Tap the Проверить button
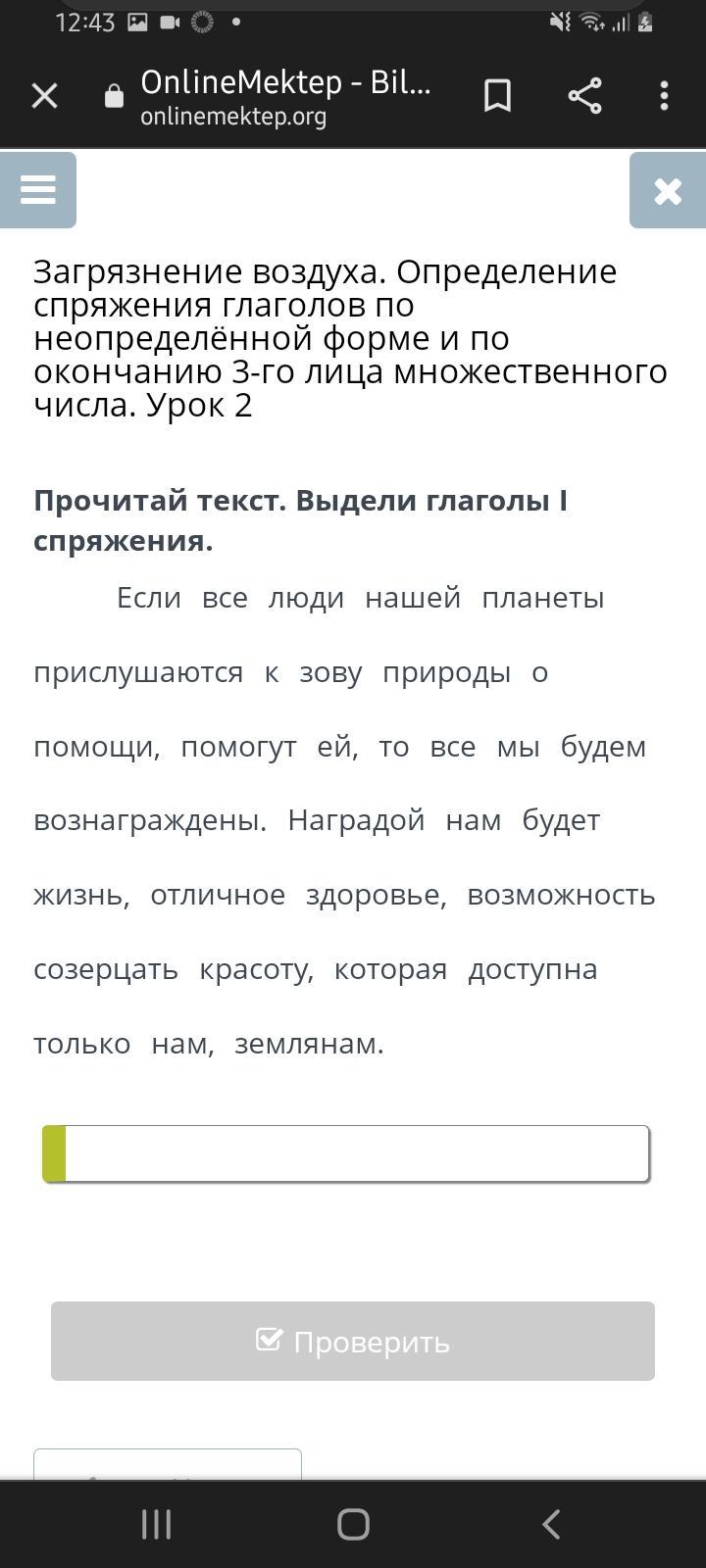Screen dimensions: 706x1568 pos(353,1341)
